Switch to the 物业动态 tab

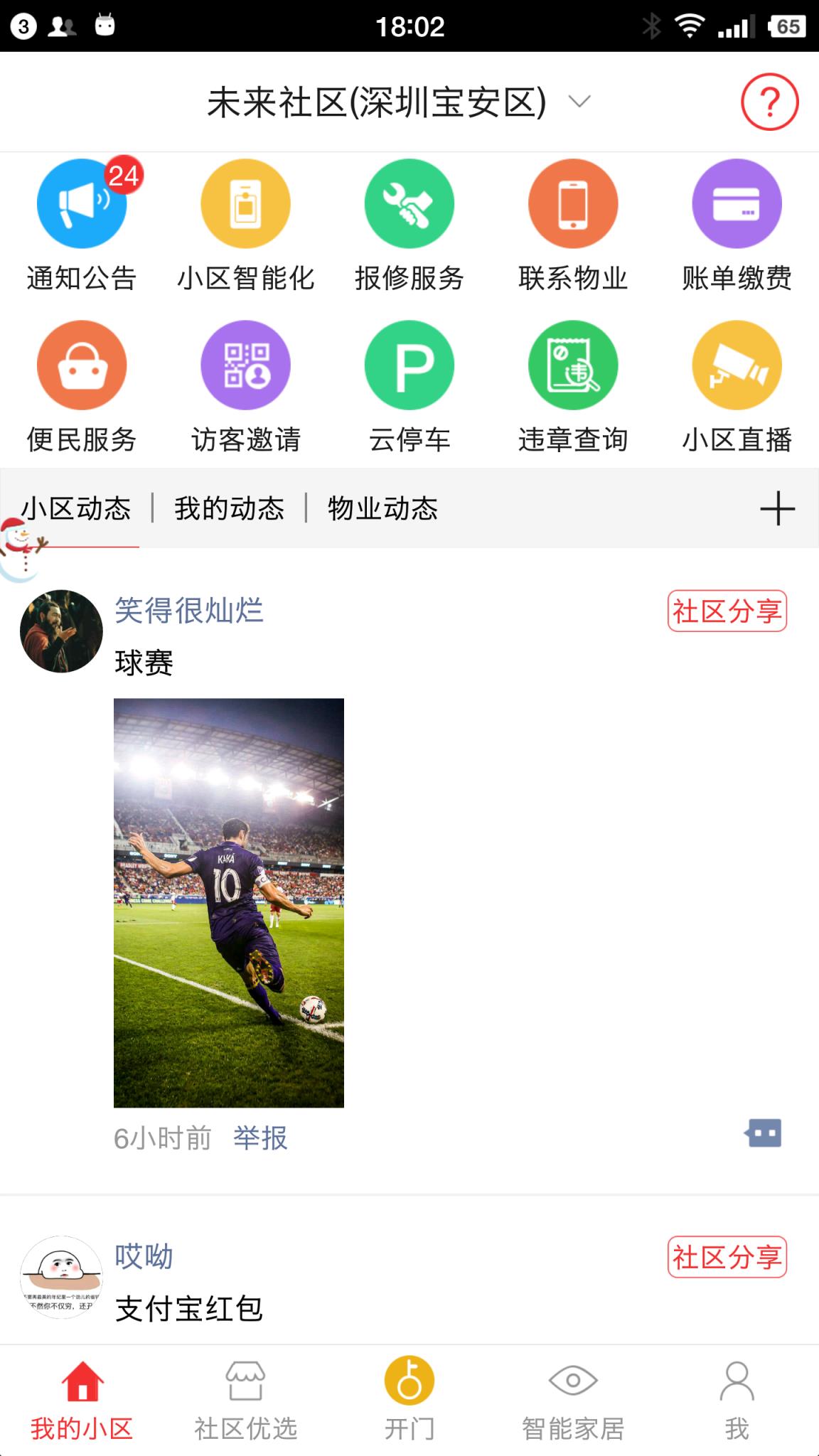382,509
